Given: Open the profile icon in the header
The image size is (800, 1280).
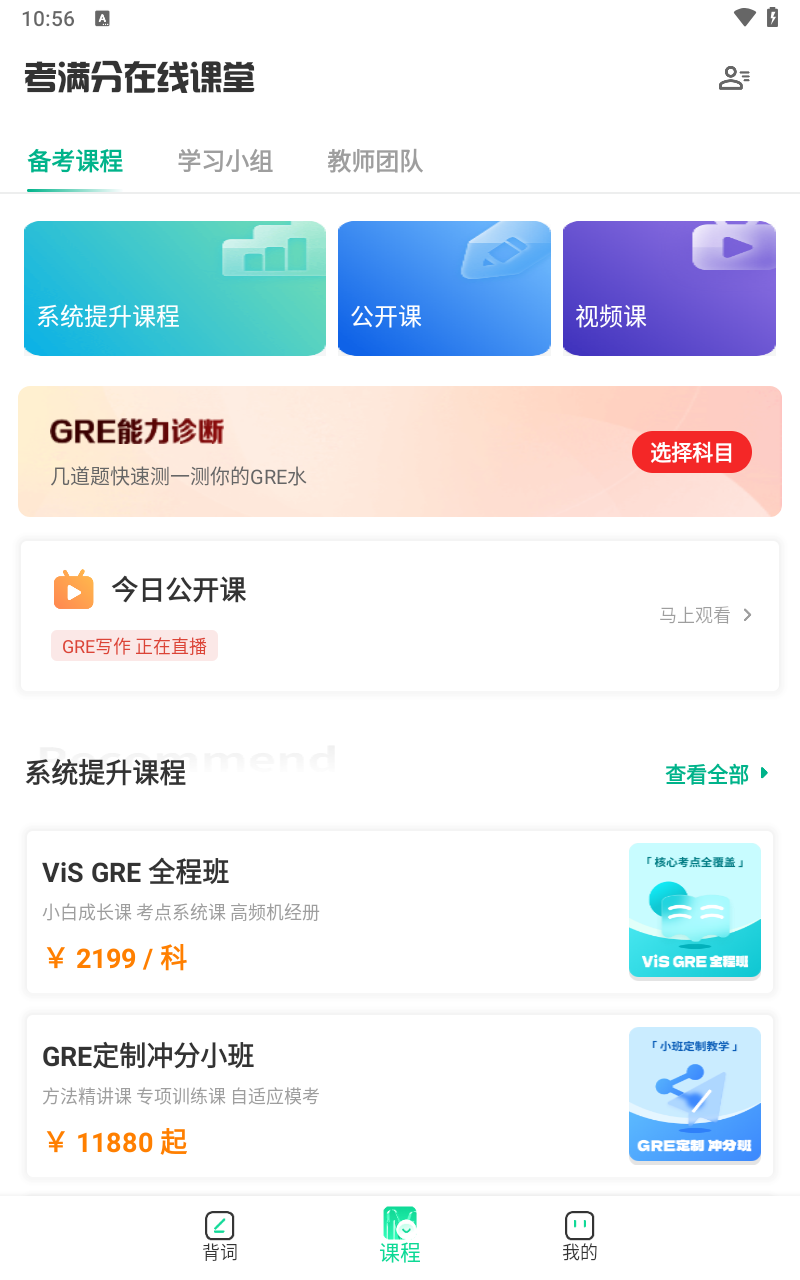Looking at the screenshot, I should [734, 78].
